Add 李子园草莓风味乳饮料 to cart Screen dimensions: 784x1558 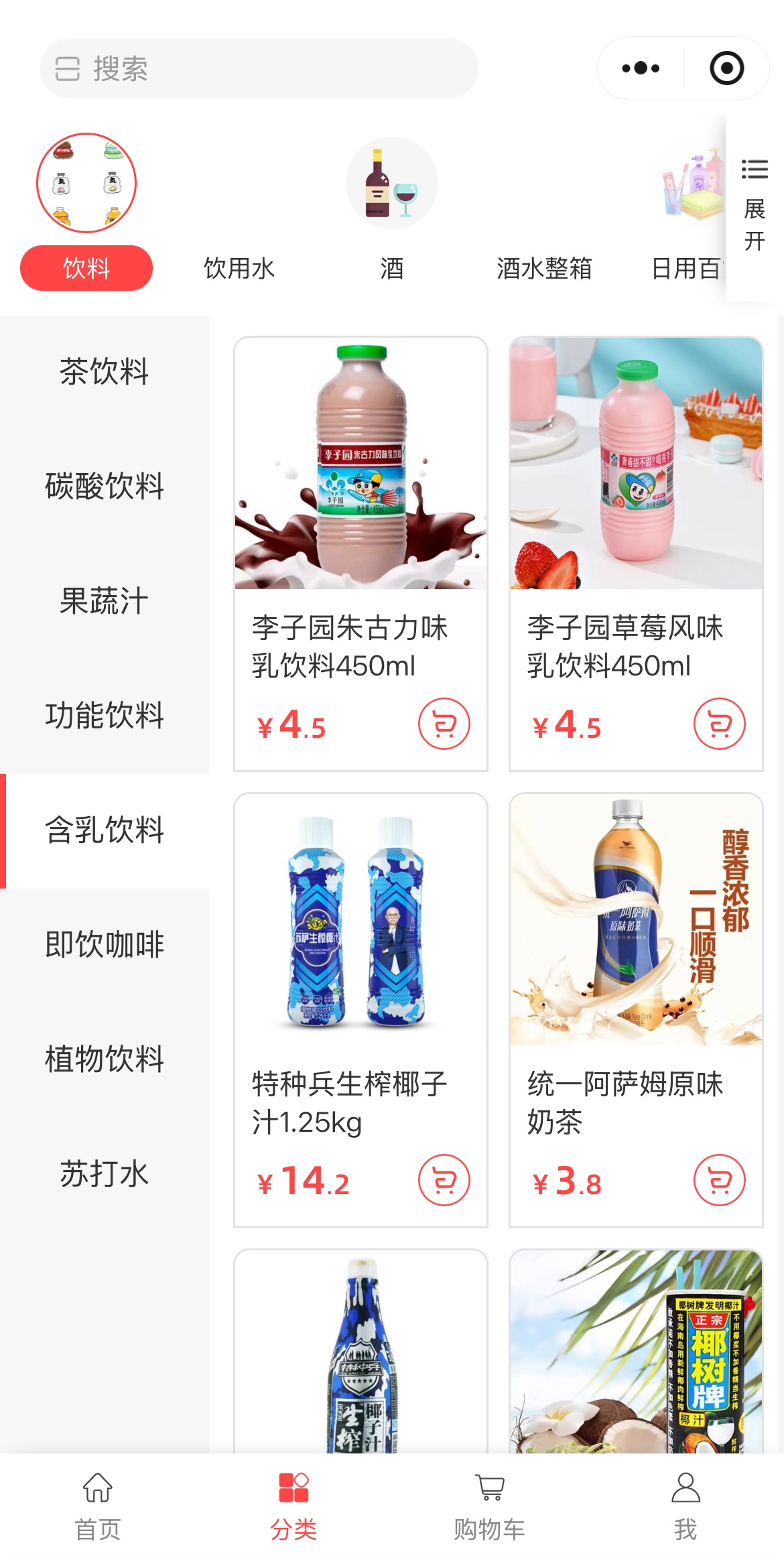719,724
